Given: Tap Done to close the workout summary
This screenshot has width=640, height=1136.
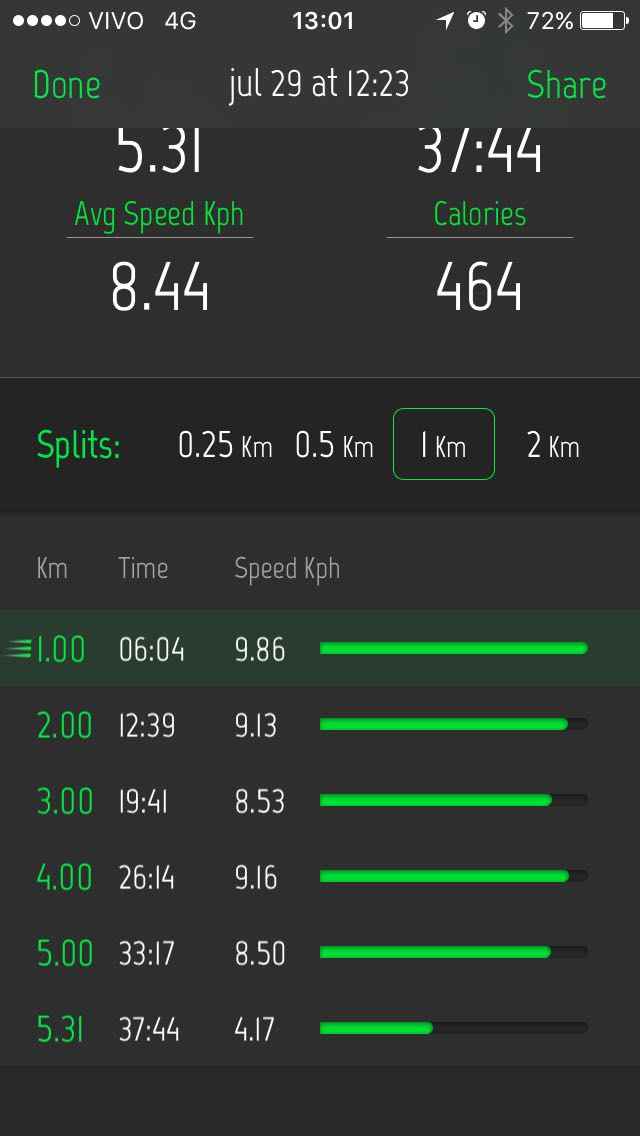Looking at the screenshot, I should pos(66,85).
